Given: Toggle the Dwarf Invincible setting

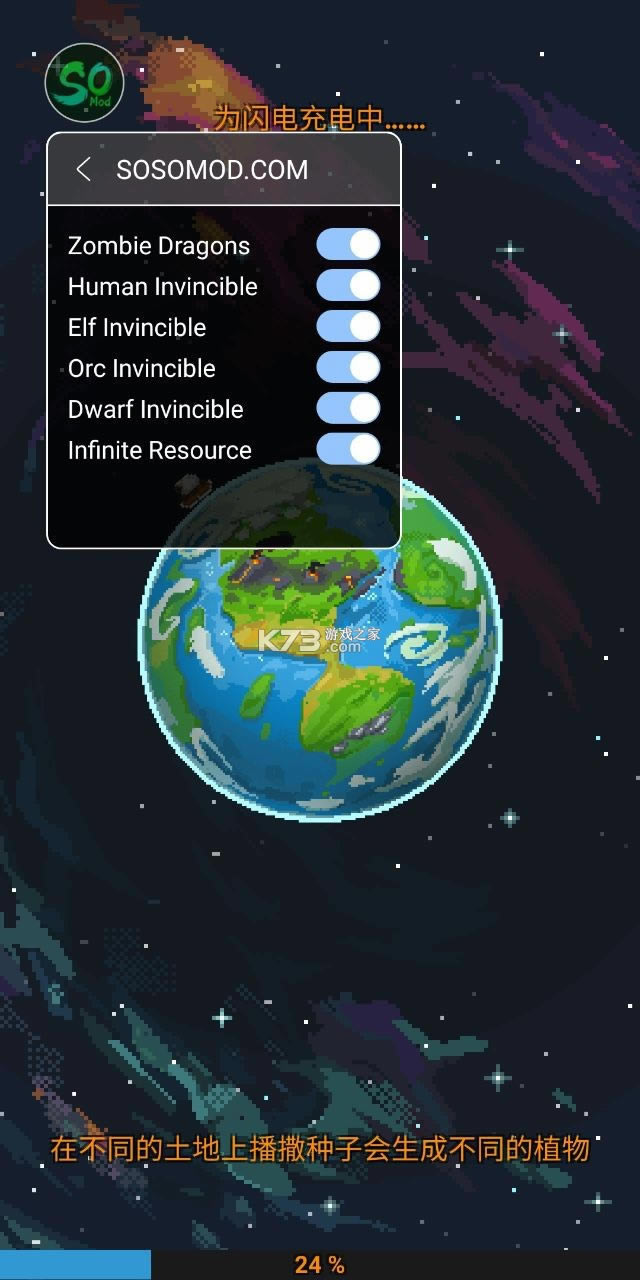Looking at the screenshot, I should coord(348,408).
